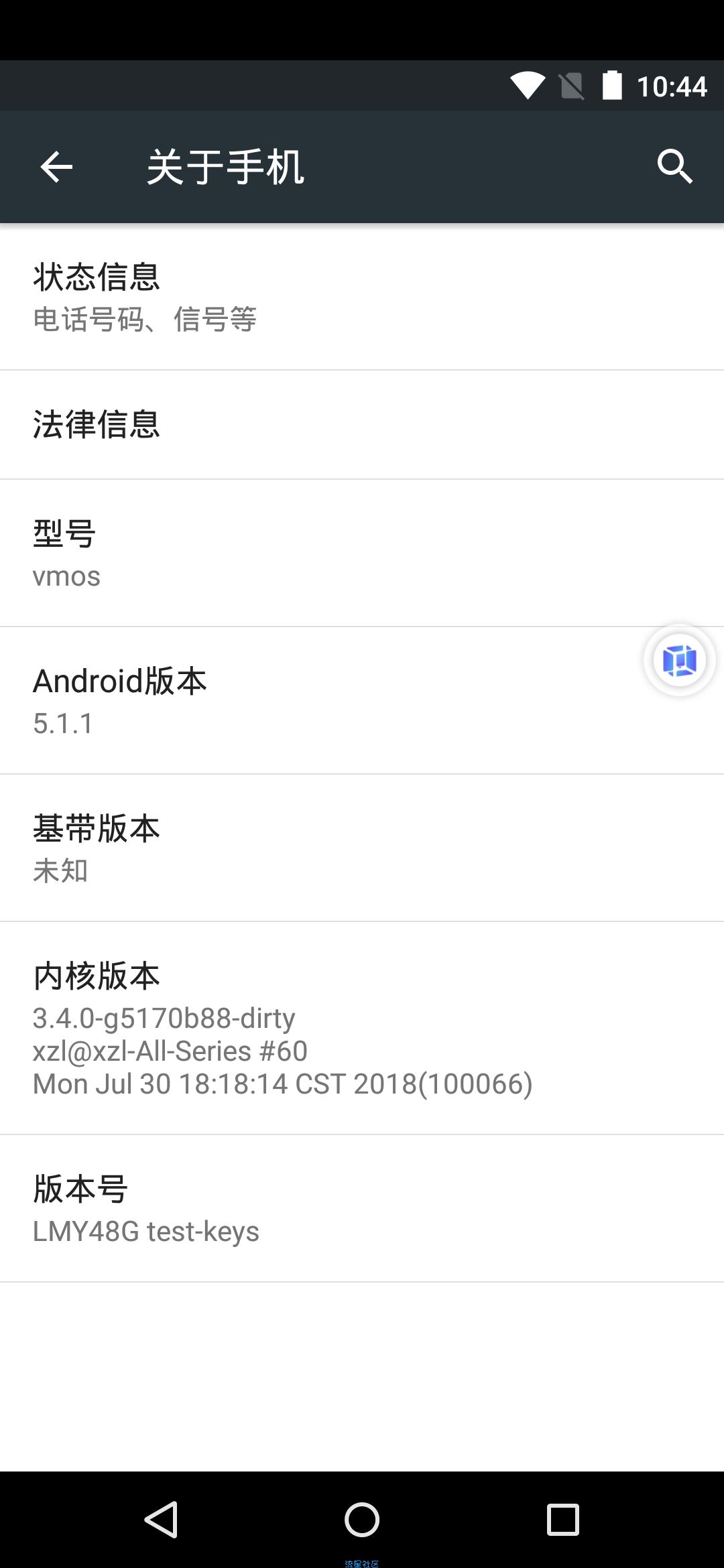This screenshot has width=724, height=1568.
Task: Tap the Android版本 5.1.1 row
Action: coord(362,701)
